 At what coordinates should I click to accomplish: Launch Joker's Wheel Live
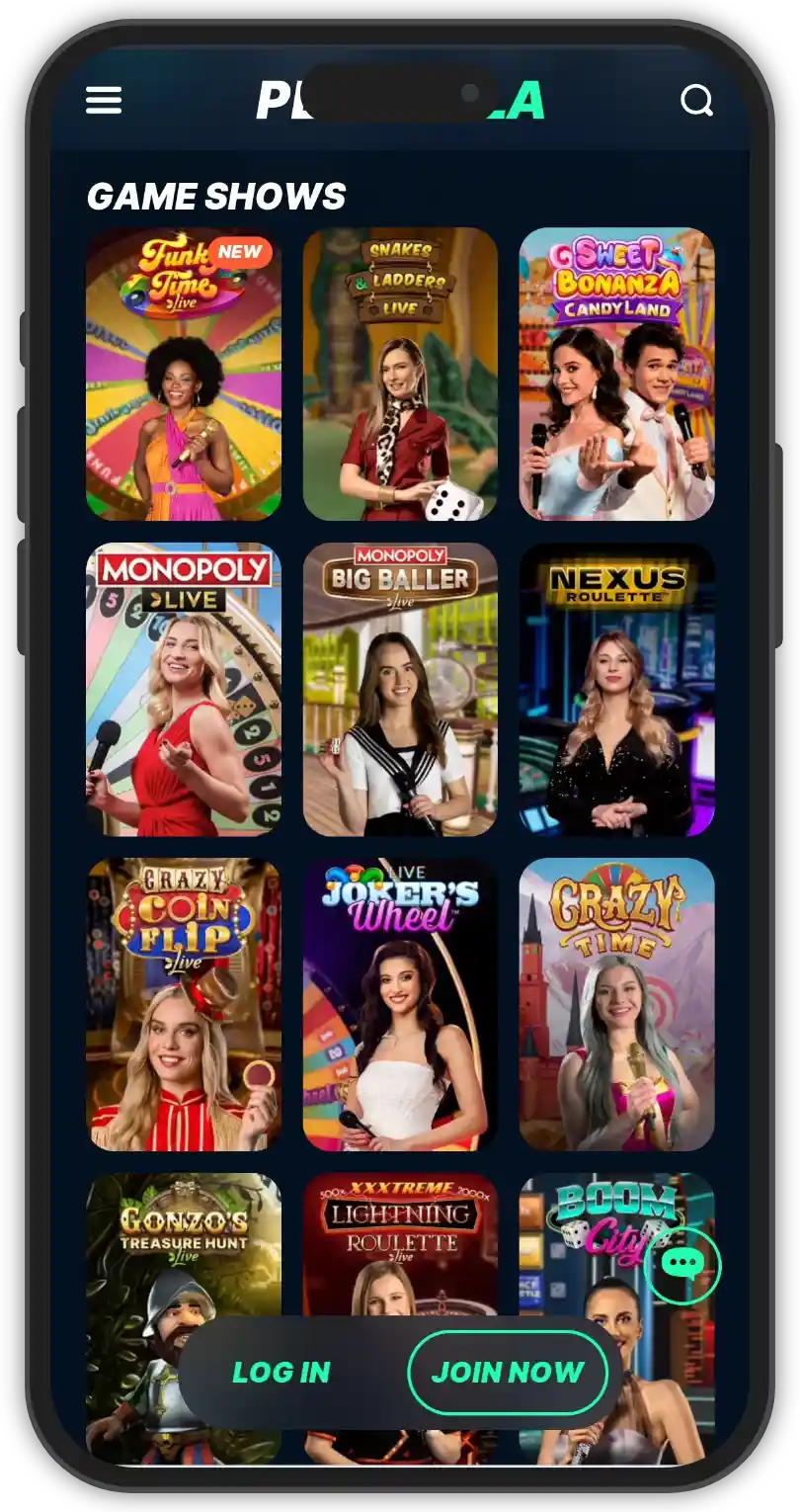pos(400,1004)
